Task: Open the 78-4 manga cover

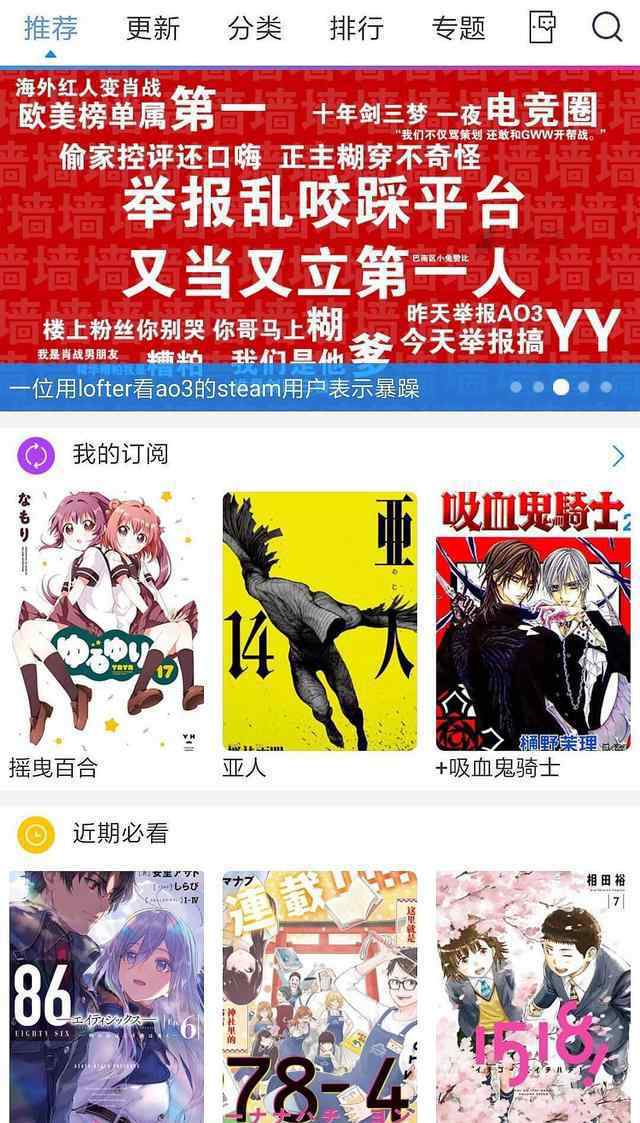Action: pos(320,997)
